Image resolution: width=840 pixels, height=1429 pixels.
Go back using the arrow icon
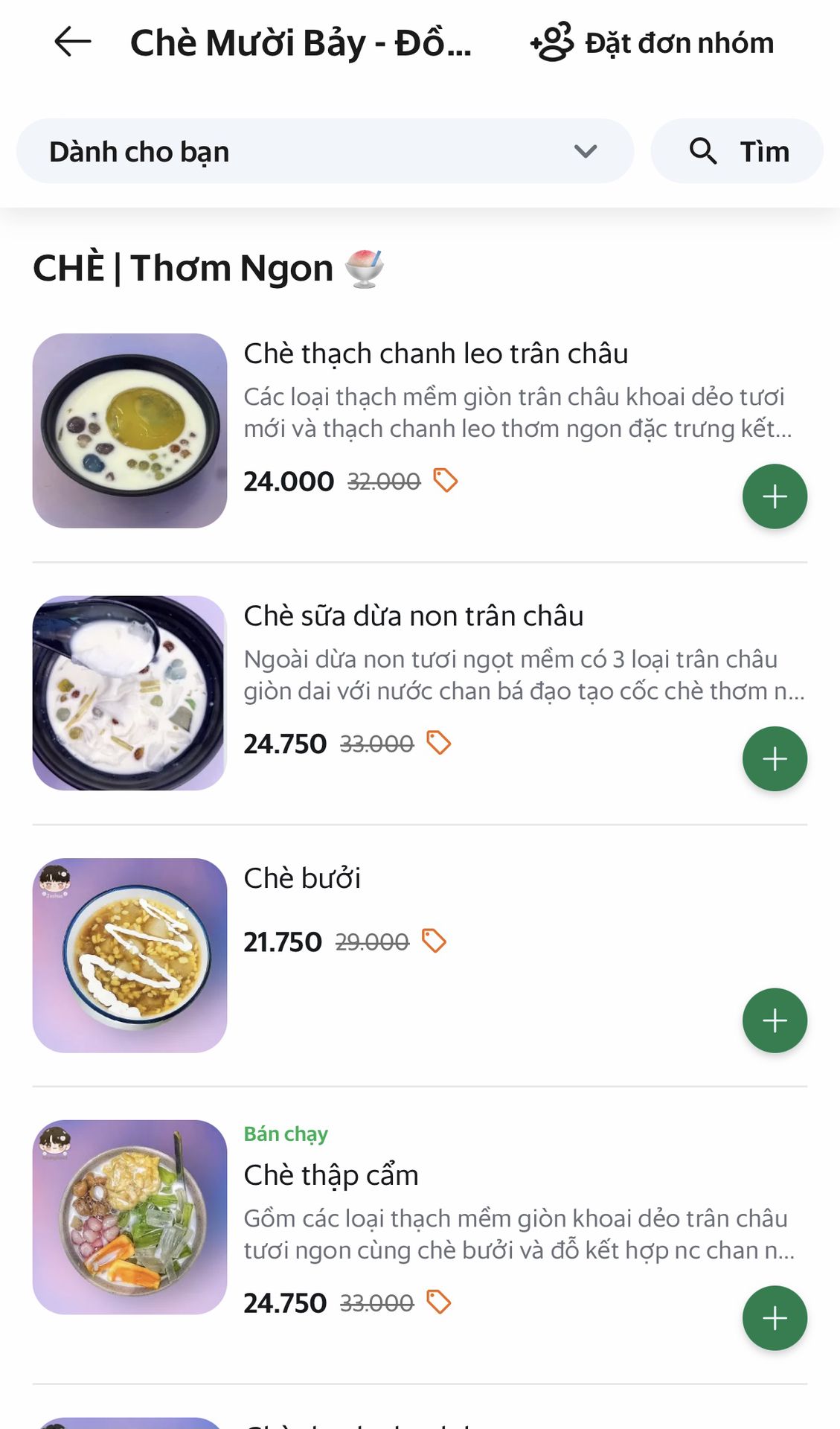(72, 42)
